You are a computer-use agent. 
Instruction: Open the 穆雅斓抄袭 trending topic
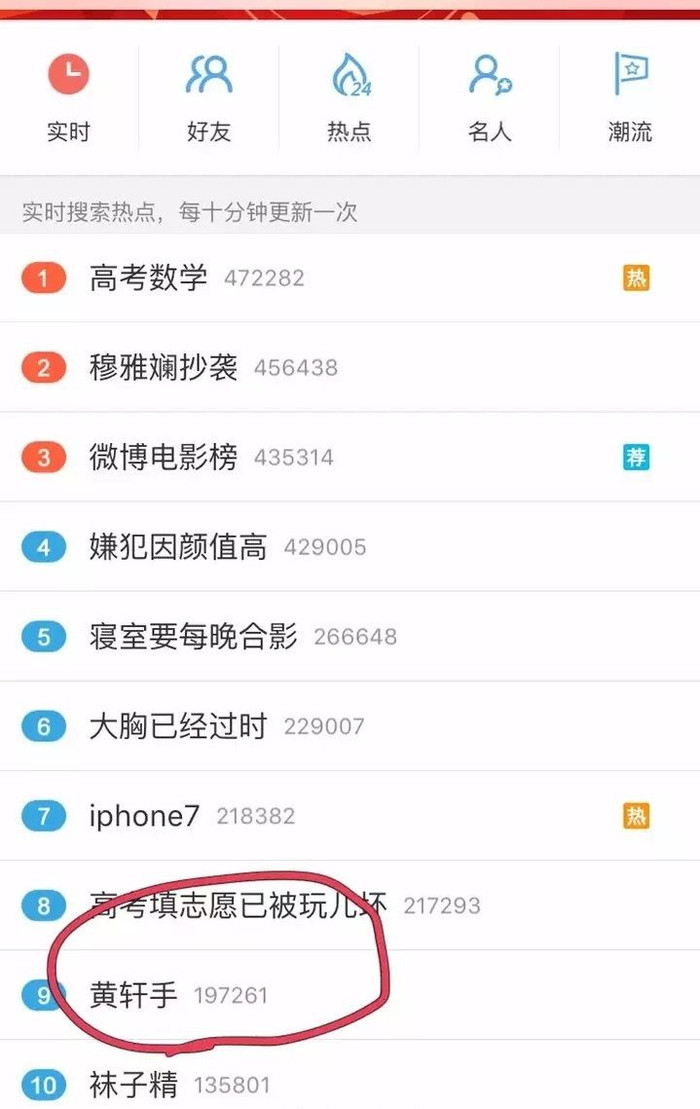[x=164, y=368]
